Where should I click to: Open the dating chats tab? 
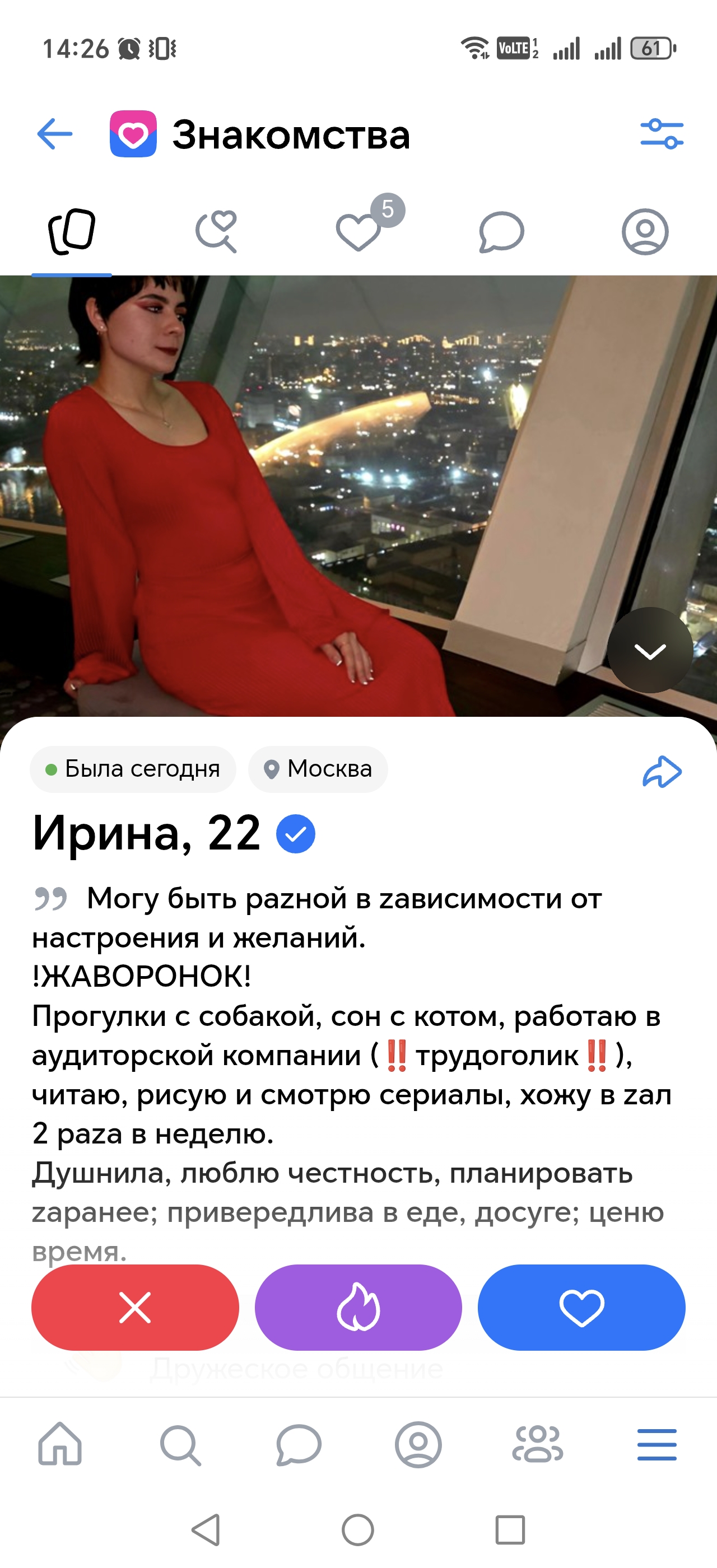tap(501, 232)
